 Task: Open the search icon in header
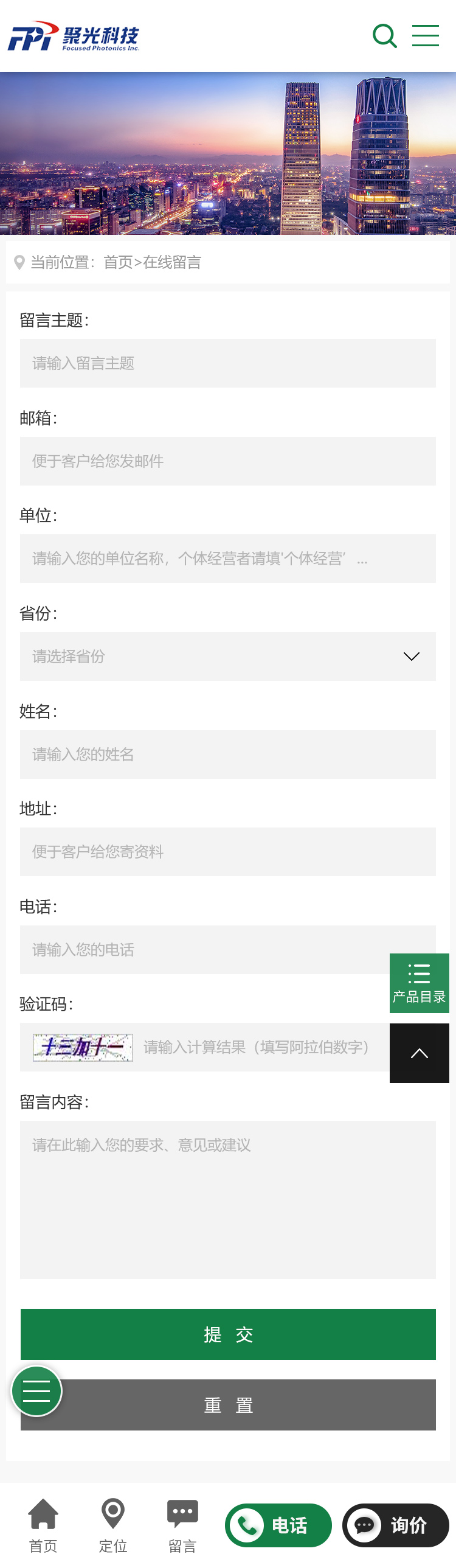[x=384, y=36]
